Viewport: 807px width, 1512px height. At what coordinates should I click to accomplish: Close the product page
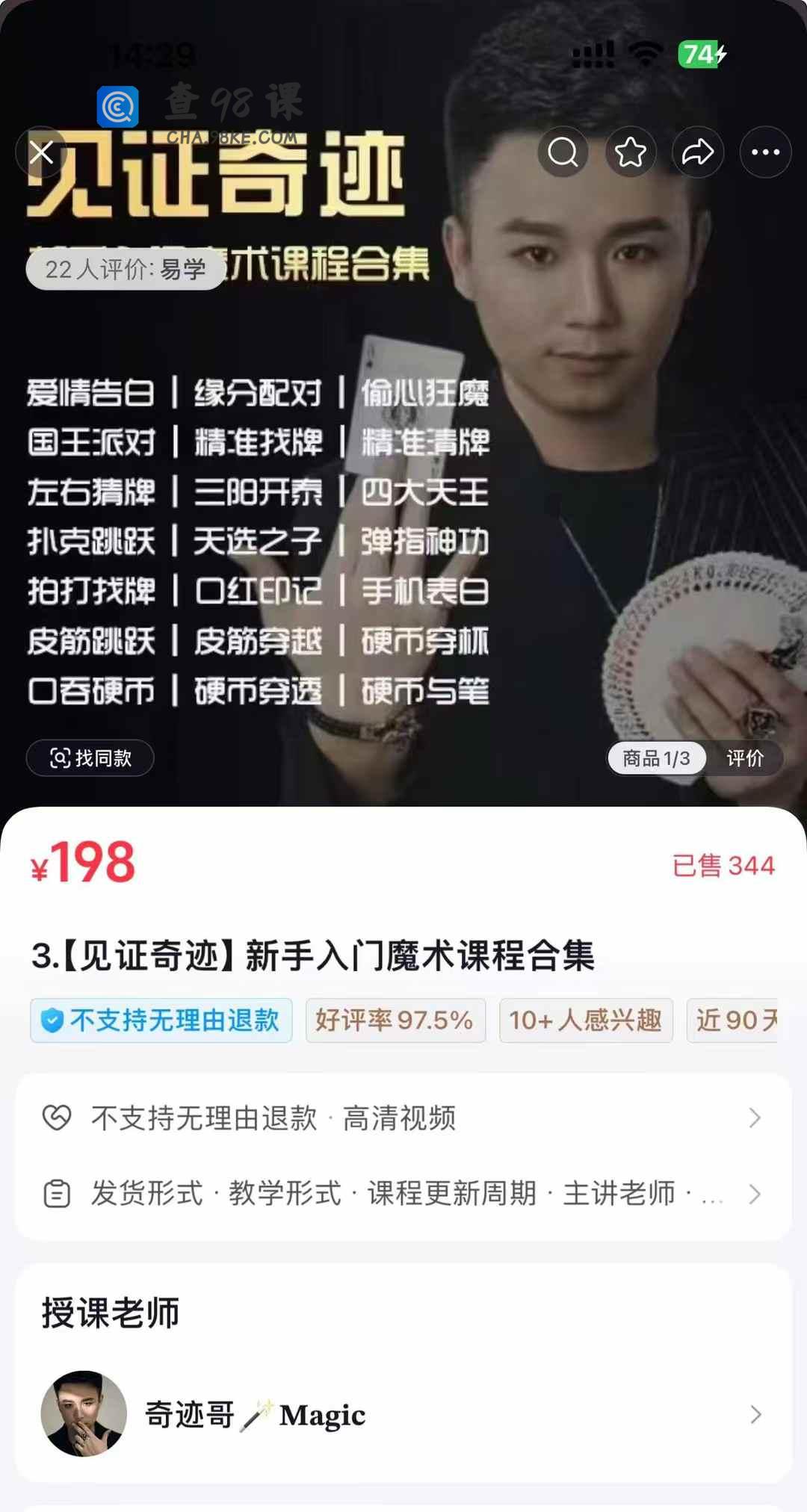pyautogui.click(x=41, y=152)
